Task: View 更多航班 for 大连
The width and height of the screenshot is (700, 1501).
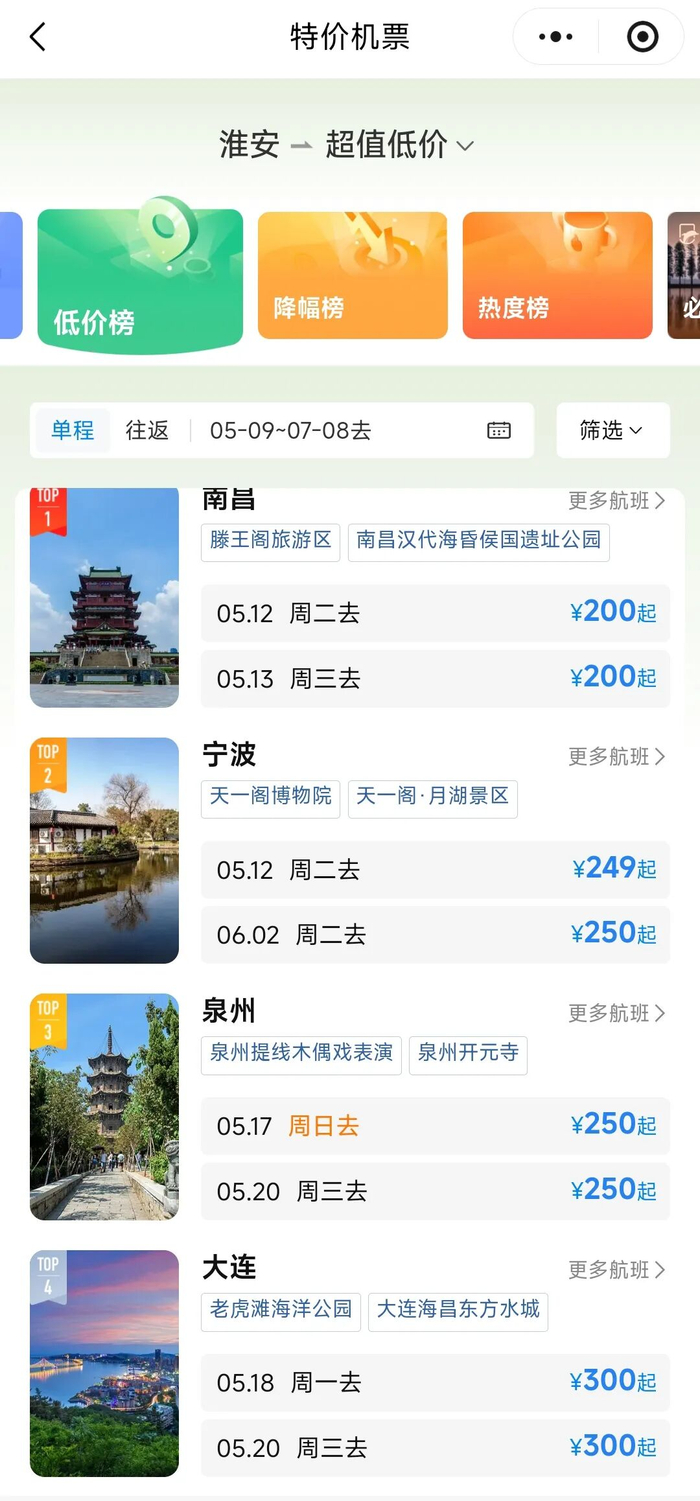Action: click(x=616, y=1269)
